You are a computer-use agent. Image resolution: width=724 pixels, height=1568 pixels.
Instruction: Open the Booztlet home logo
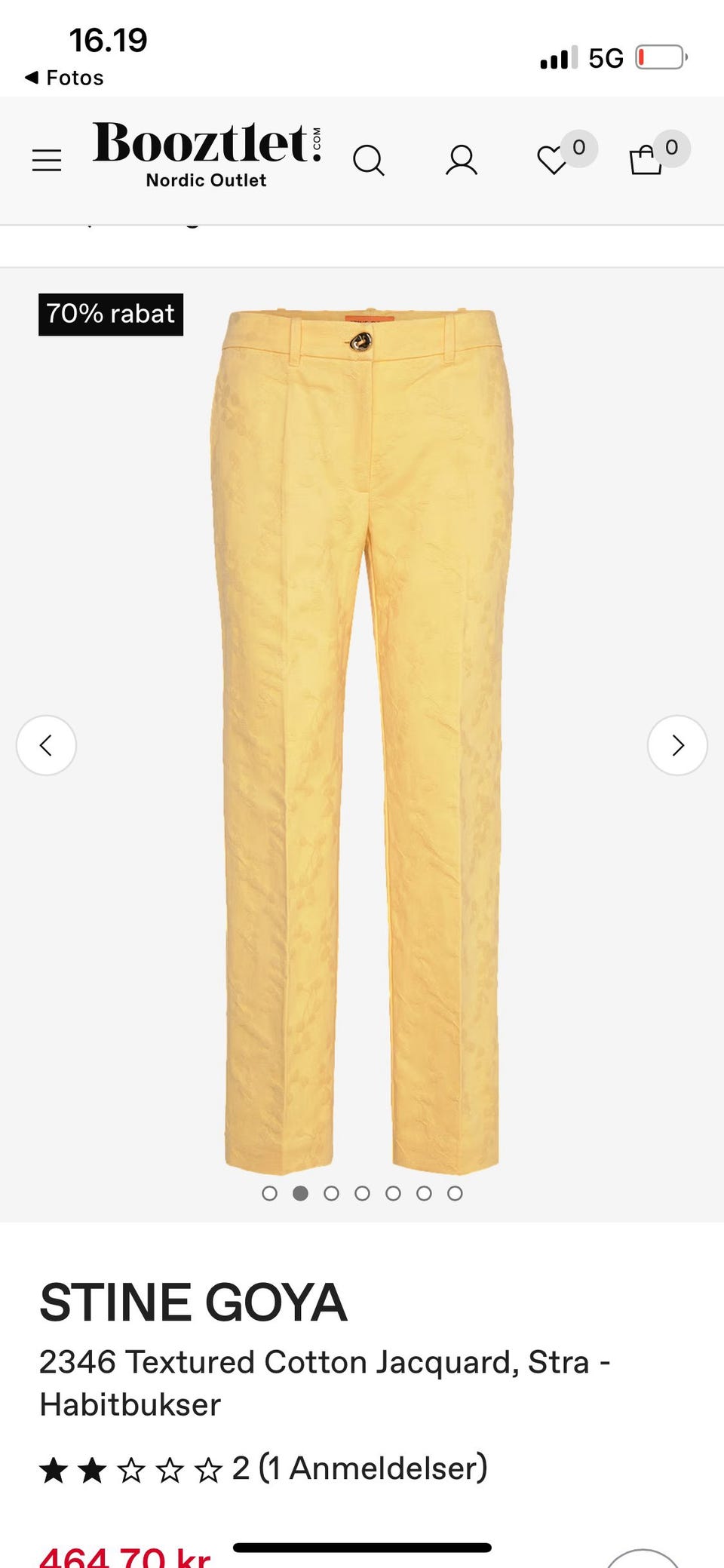click(x=207, y=155)
